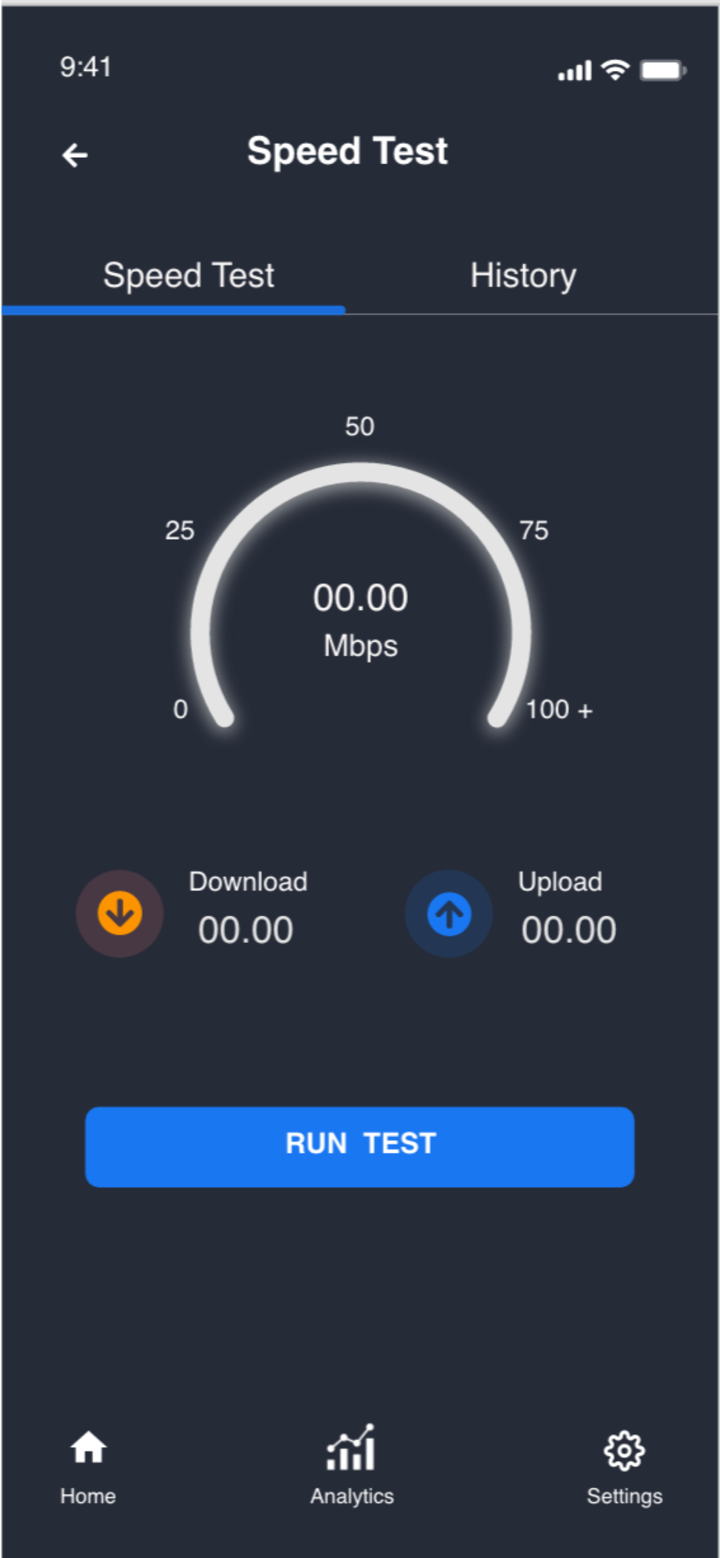The width and height of the screenshot is (720, 1558).
Task: Tap the Download arrow icon
Action: coord(119,912)
